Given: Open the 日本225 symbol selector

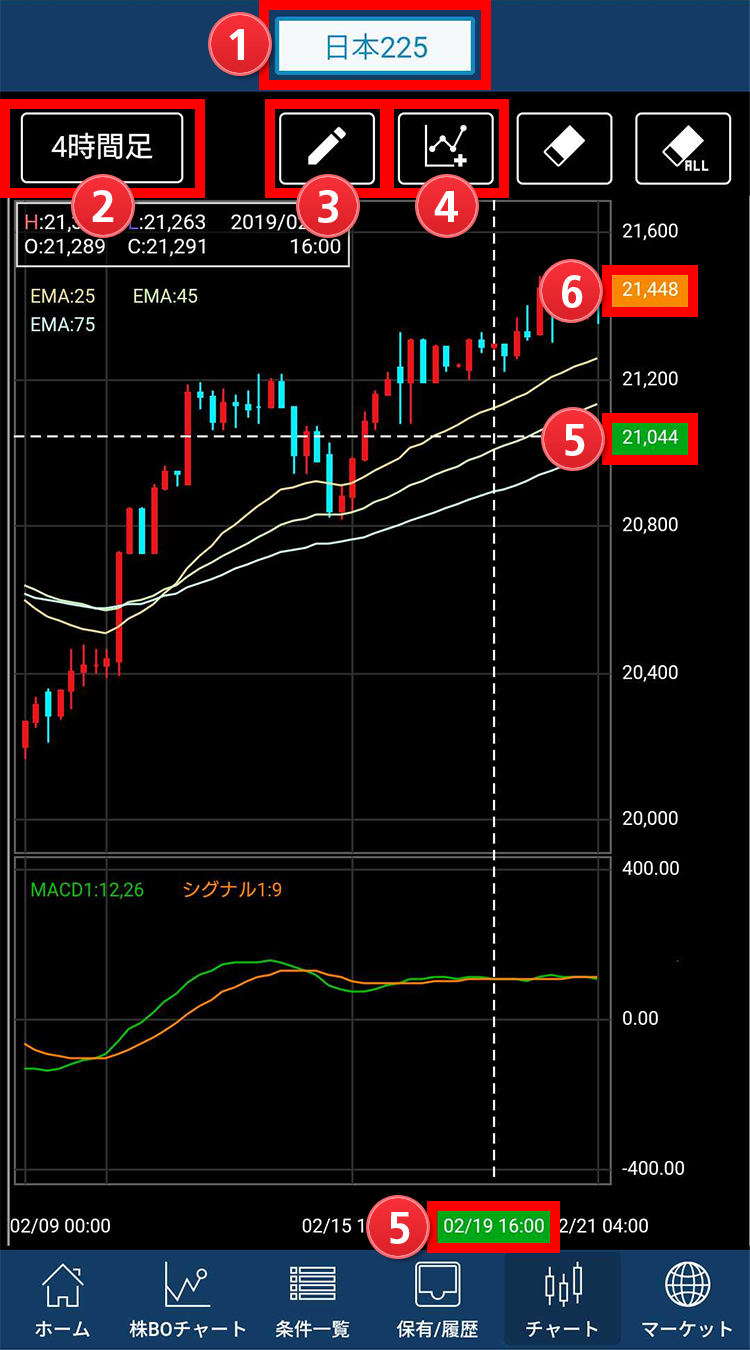Looking at the screenshot, I should [375, 46].
